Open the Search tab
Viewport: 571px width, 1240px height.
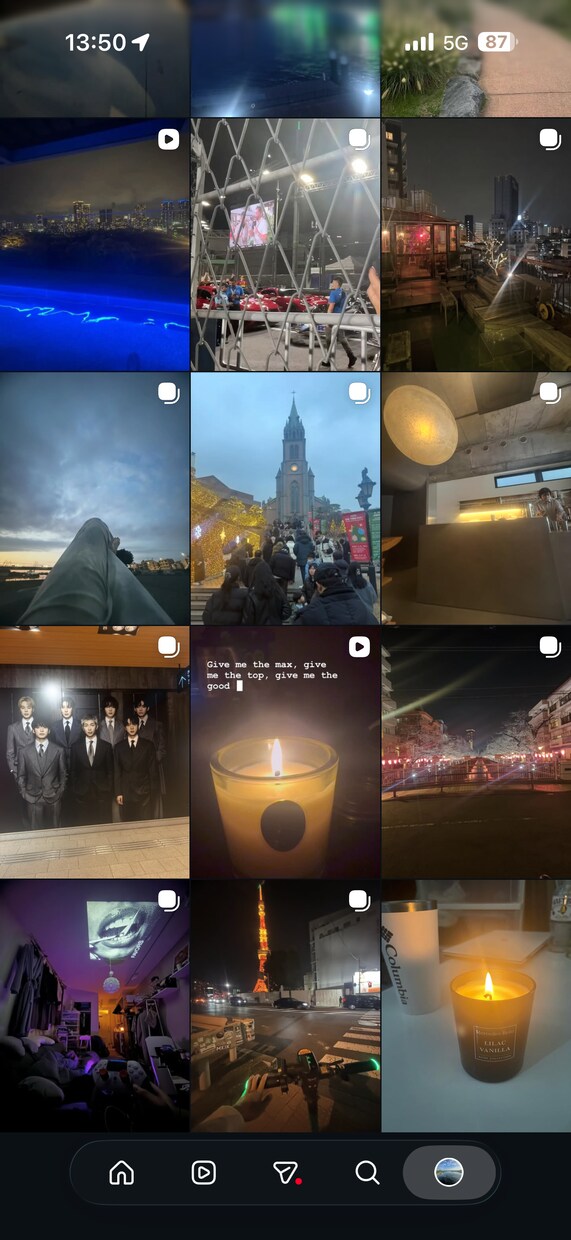pyautogui.click(x=368, y=1173)
